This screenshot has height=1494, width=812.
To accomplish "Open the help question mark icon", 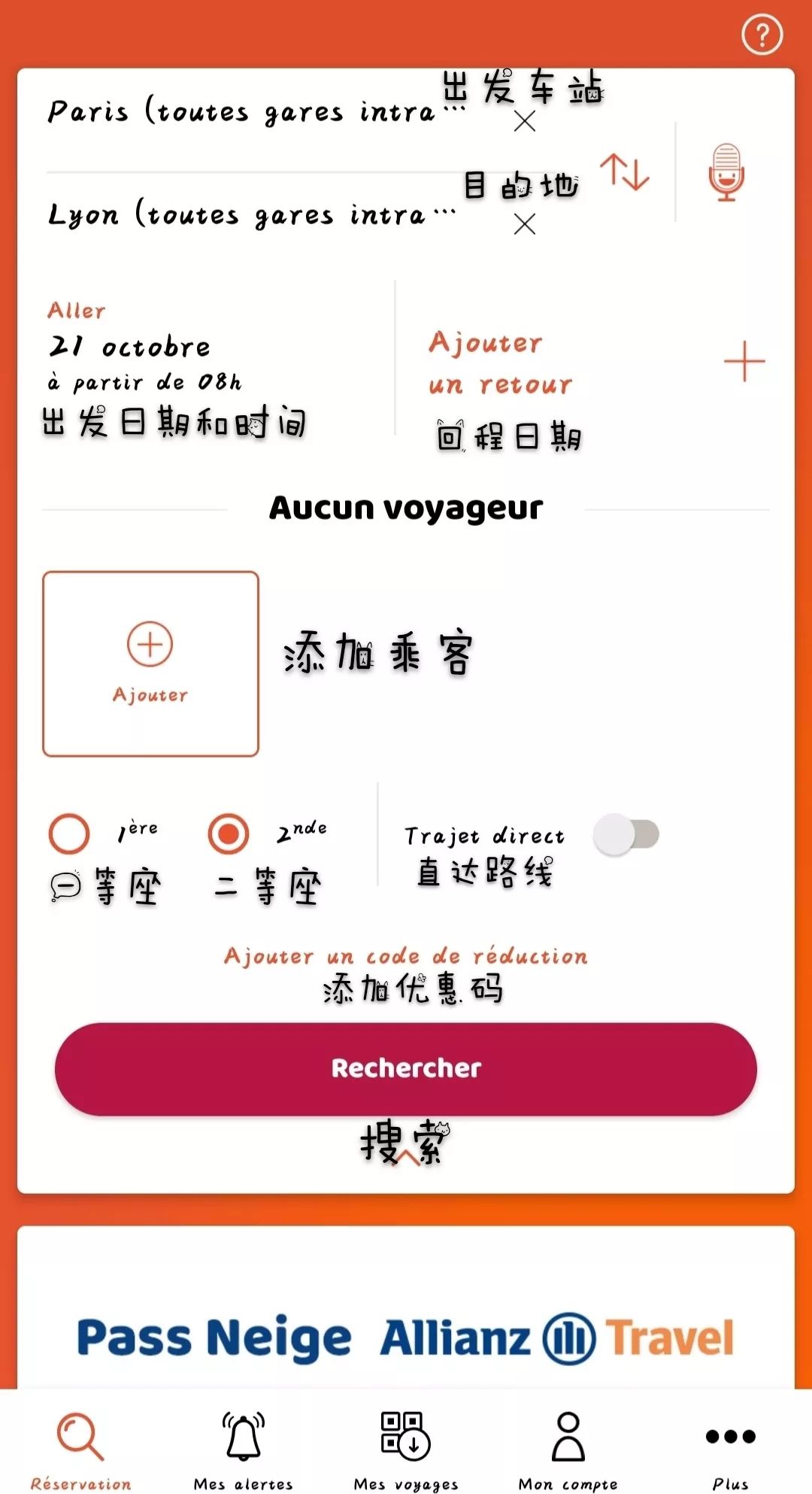I will pos(762,33).
